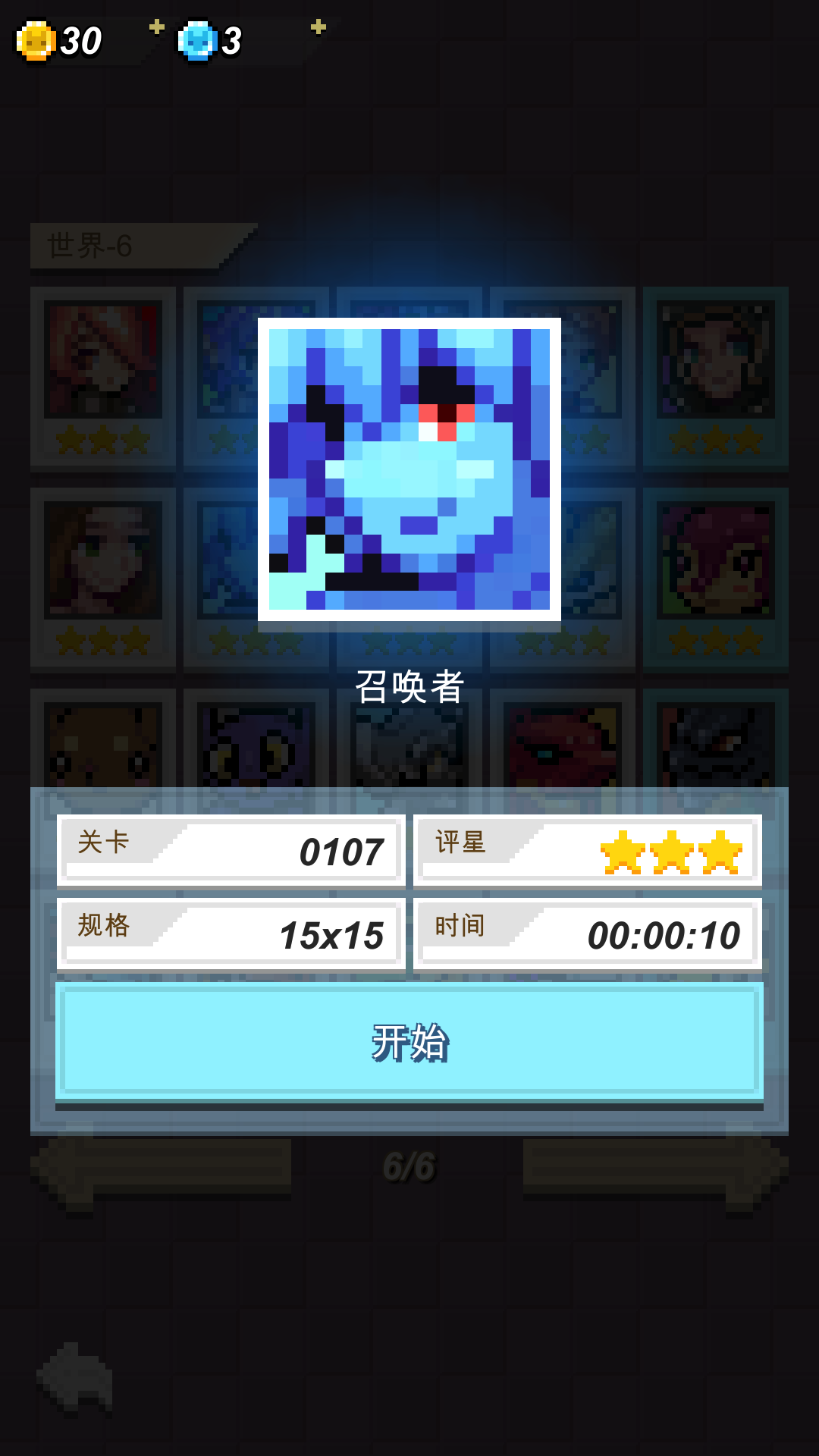The image size is (819, 1456).
Task: Select the red-haired character level thumbnail
Action: (x=104, y=364)
